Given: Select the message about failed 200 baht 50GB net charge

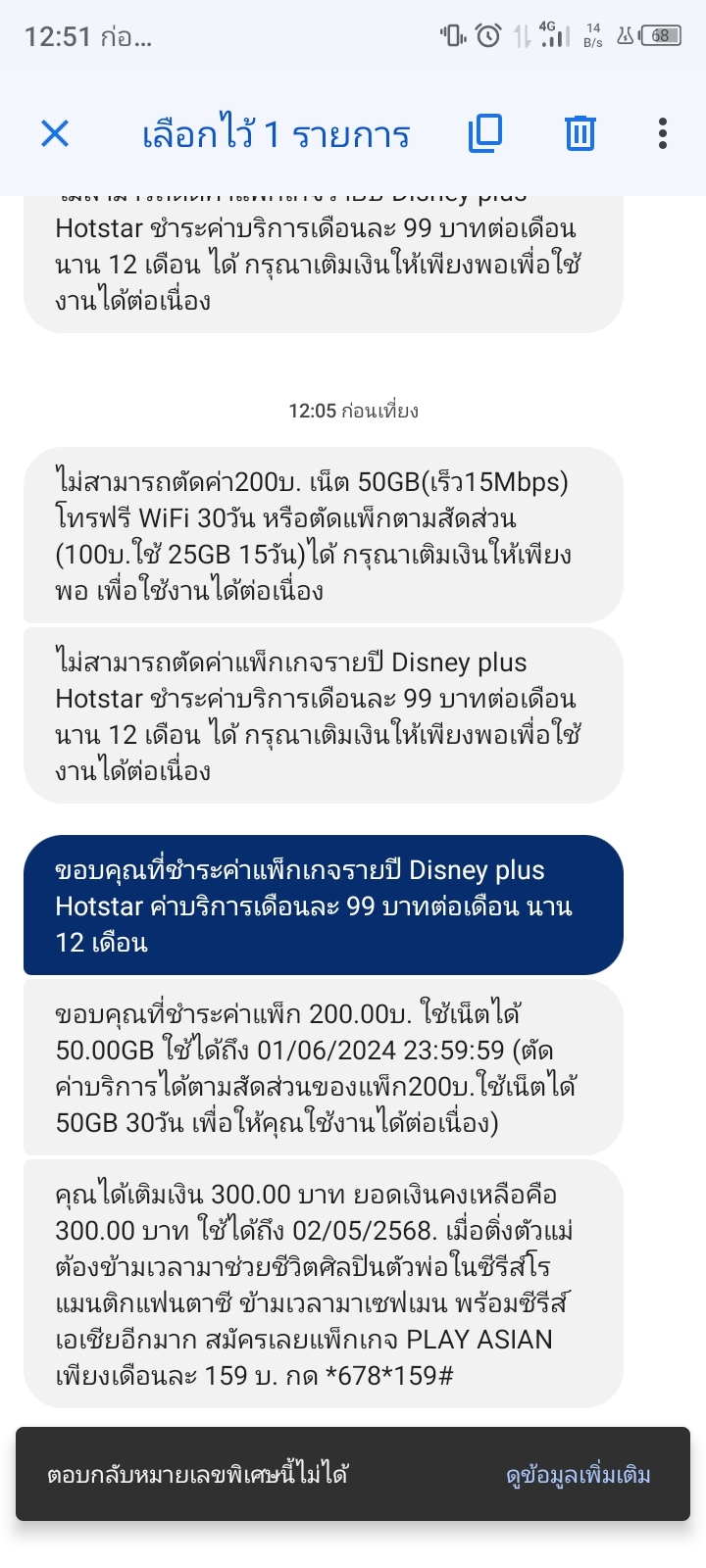Looking at the screenshot, I should (x=324, y=535).
